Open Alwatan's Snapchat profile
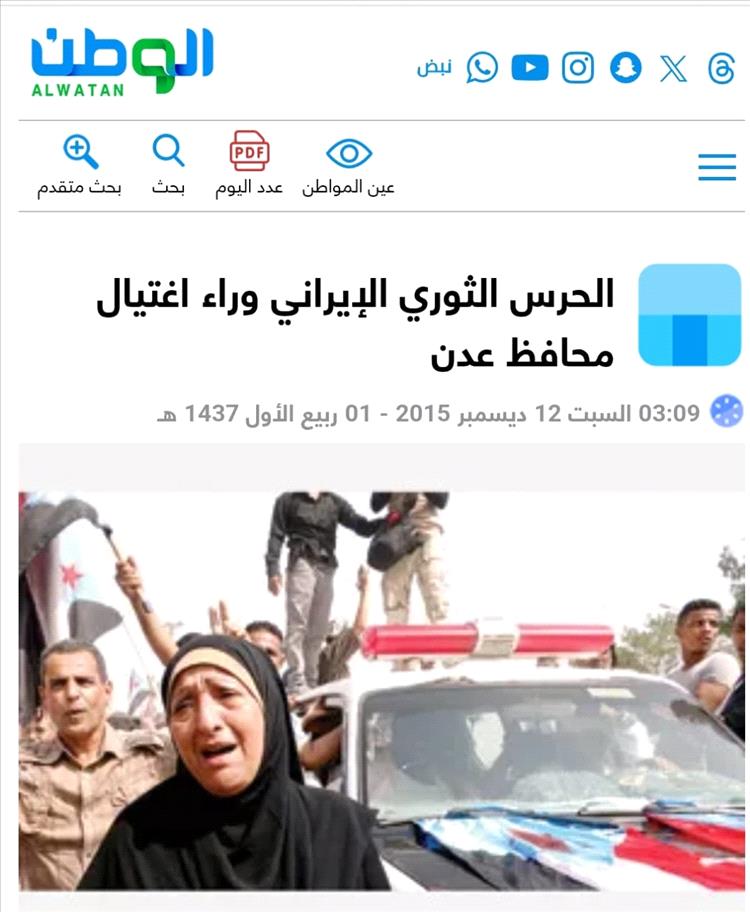 point(625,68)
